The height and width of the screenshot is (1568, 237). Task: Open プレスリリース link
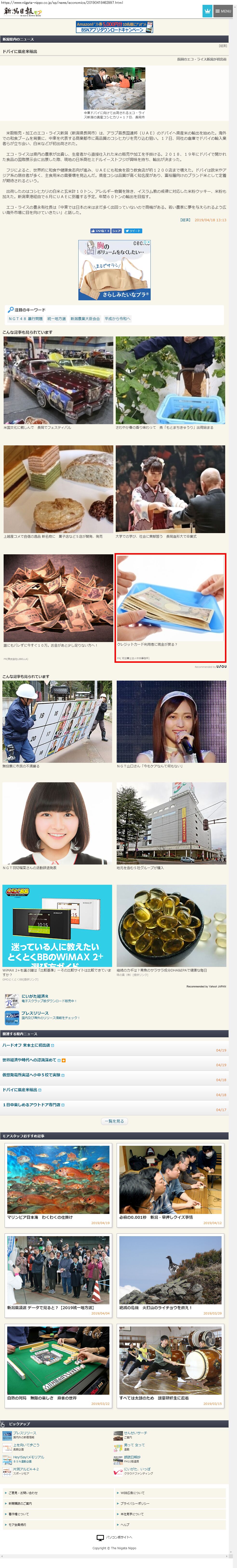tap(35, 1013)
